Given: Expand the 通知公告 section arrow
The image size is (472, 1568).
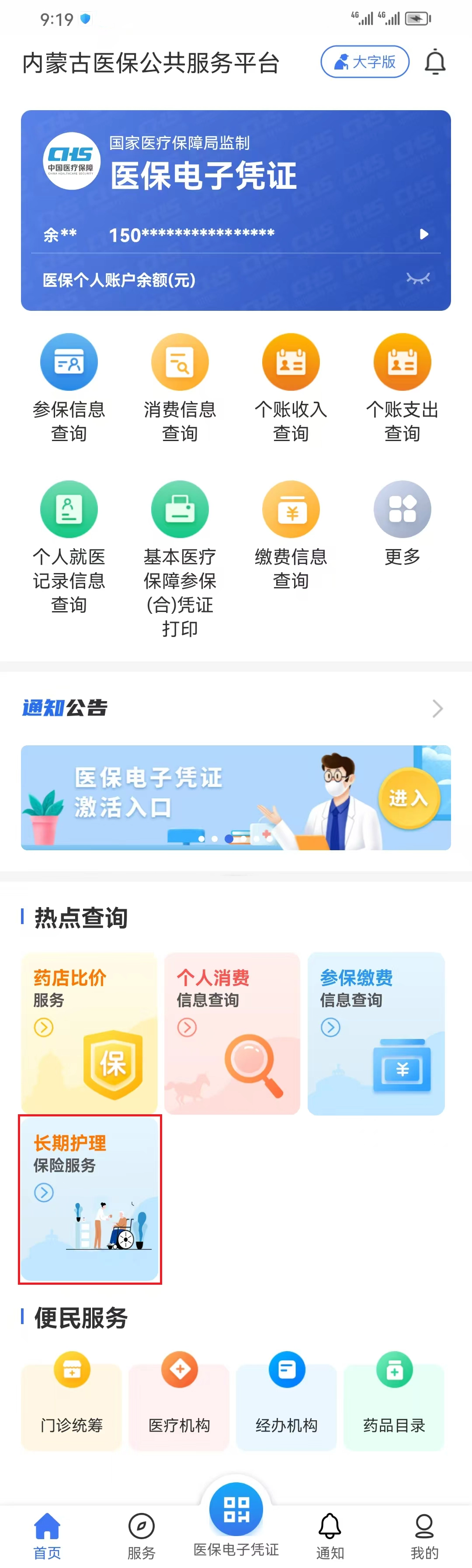Looking at the screenshot, I should 437,708.
